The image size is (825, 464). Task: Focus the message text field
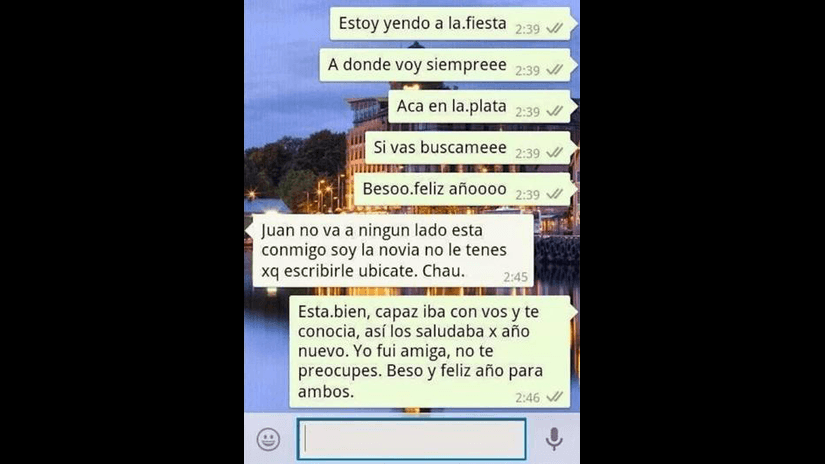[x=411, y=439]
